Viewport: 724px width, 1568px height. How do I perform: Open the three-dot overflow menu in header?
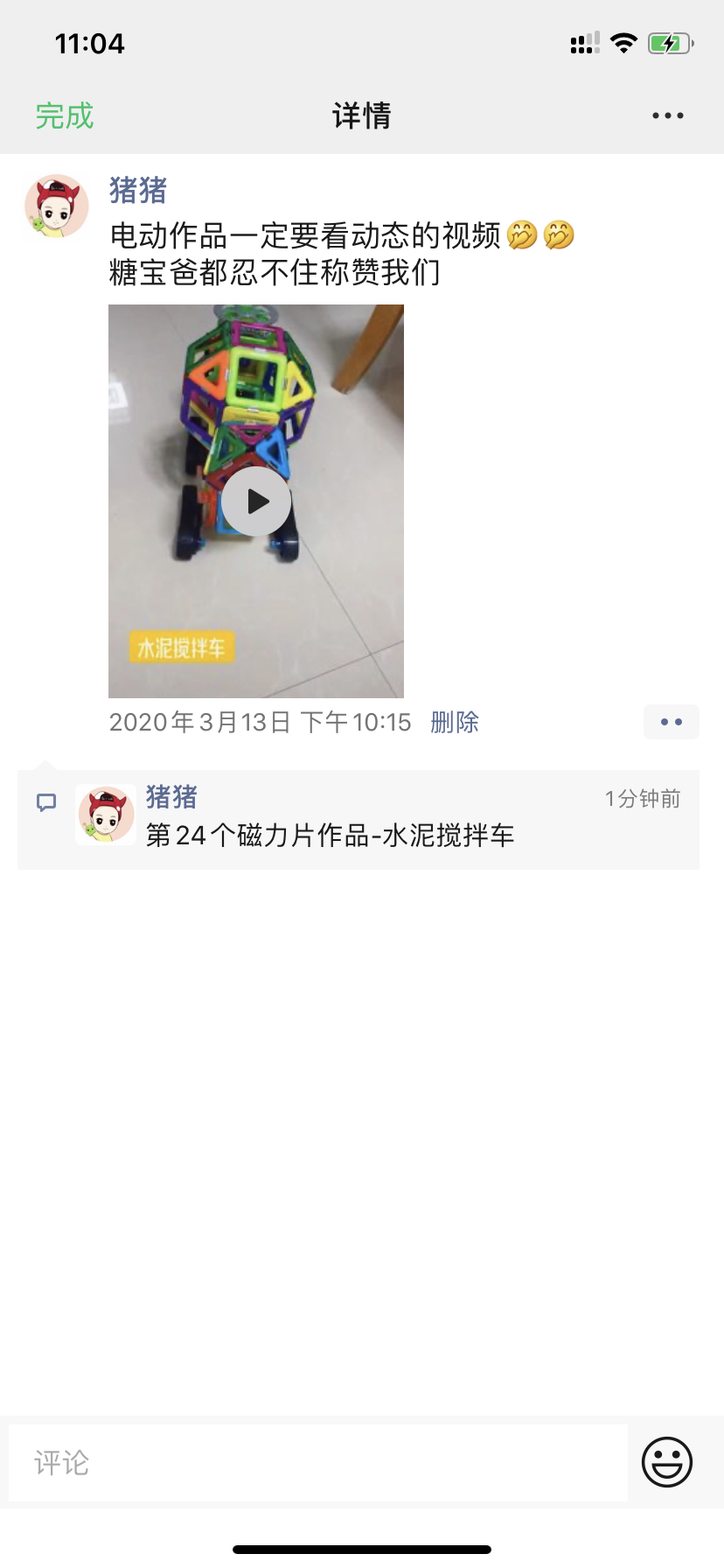pyautogui.click(x=667, y=115)
